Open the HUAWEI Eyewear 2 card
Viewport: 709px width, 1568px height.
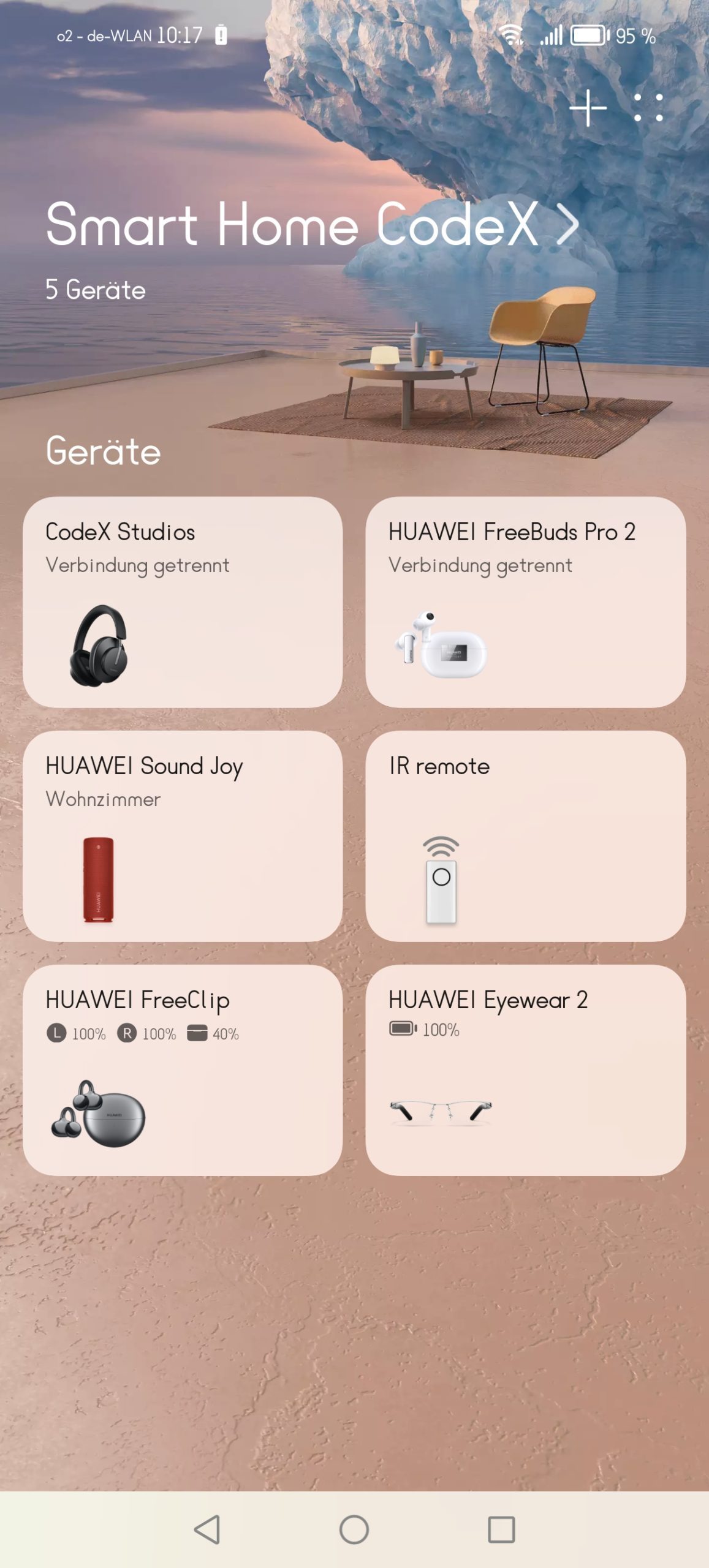coord(526,1070)
